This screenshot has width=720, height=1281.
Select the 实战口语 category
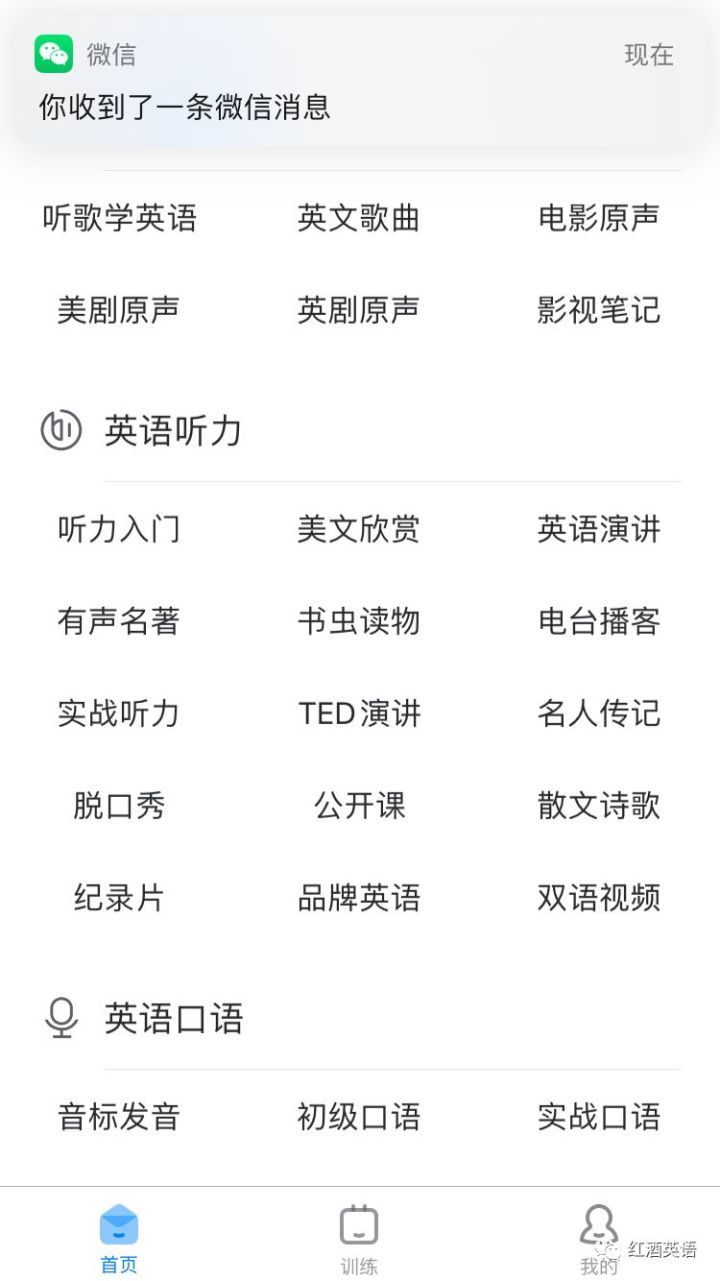[x=599, y=1116]
